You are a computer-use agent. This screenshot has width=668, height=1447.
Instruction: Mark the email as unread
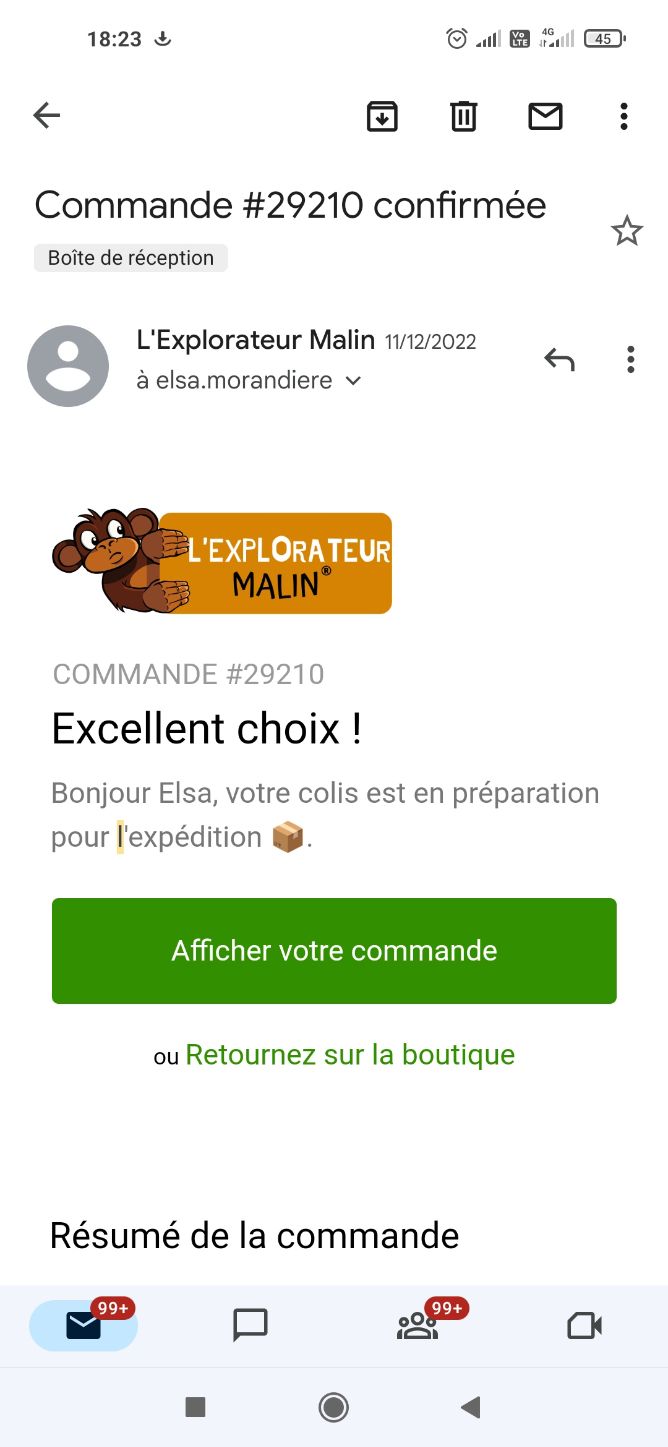545,116
